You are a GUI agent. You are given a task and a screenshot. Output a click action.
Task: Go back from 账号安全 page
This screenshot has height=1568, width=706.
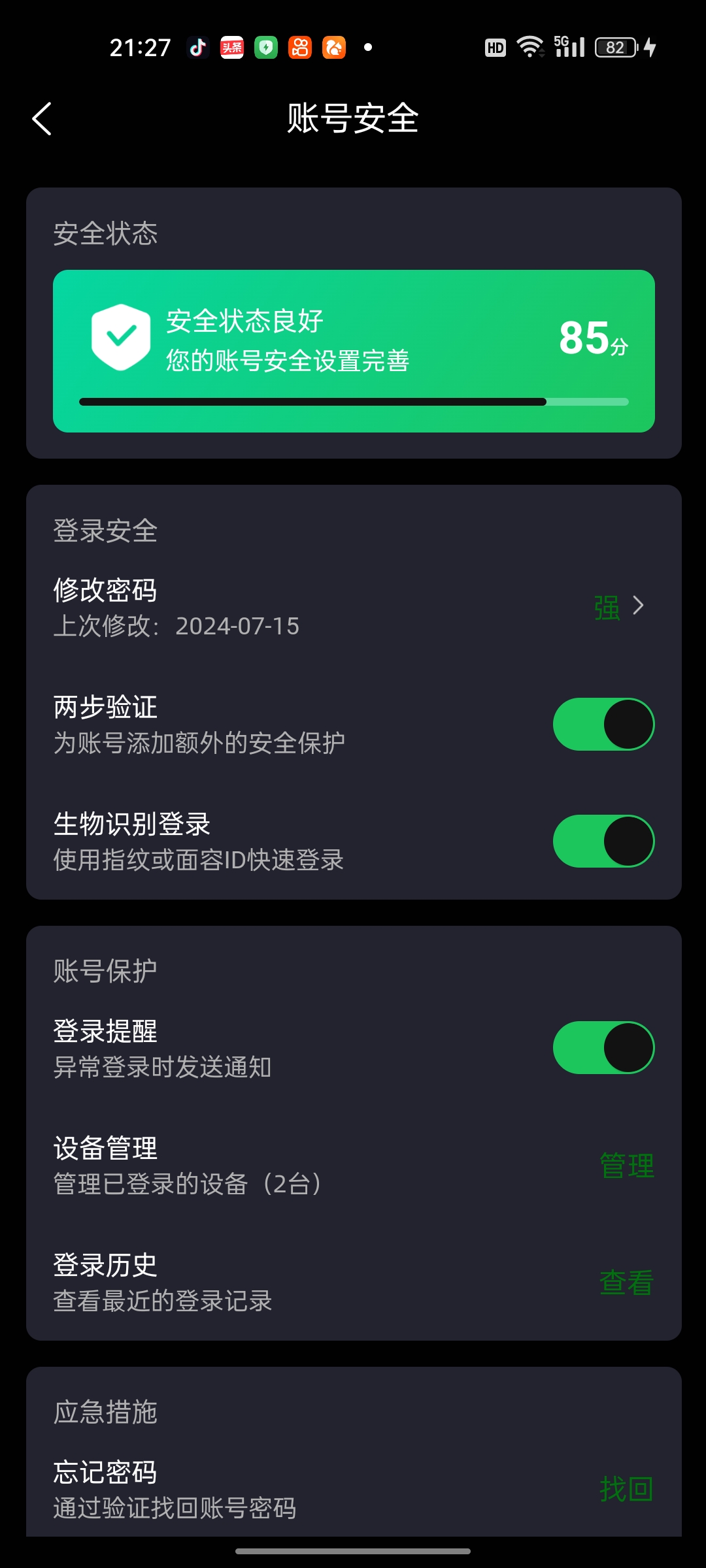click(42, 119)
